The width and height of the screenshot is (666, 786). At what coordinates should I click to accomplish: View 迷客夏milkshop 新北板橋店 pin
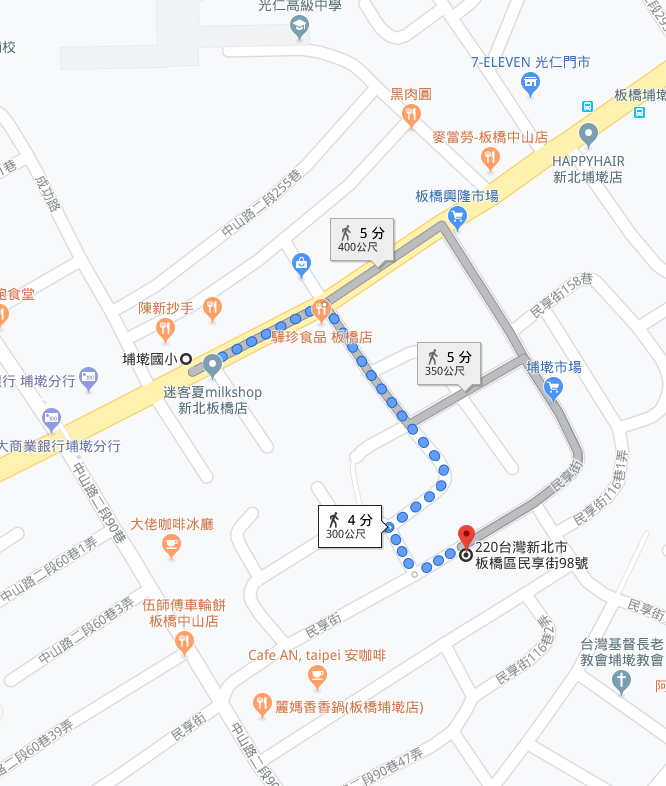tap(212, 366)
